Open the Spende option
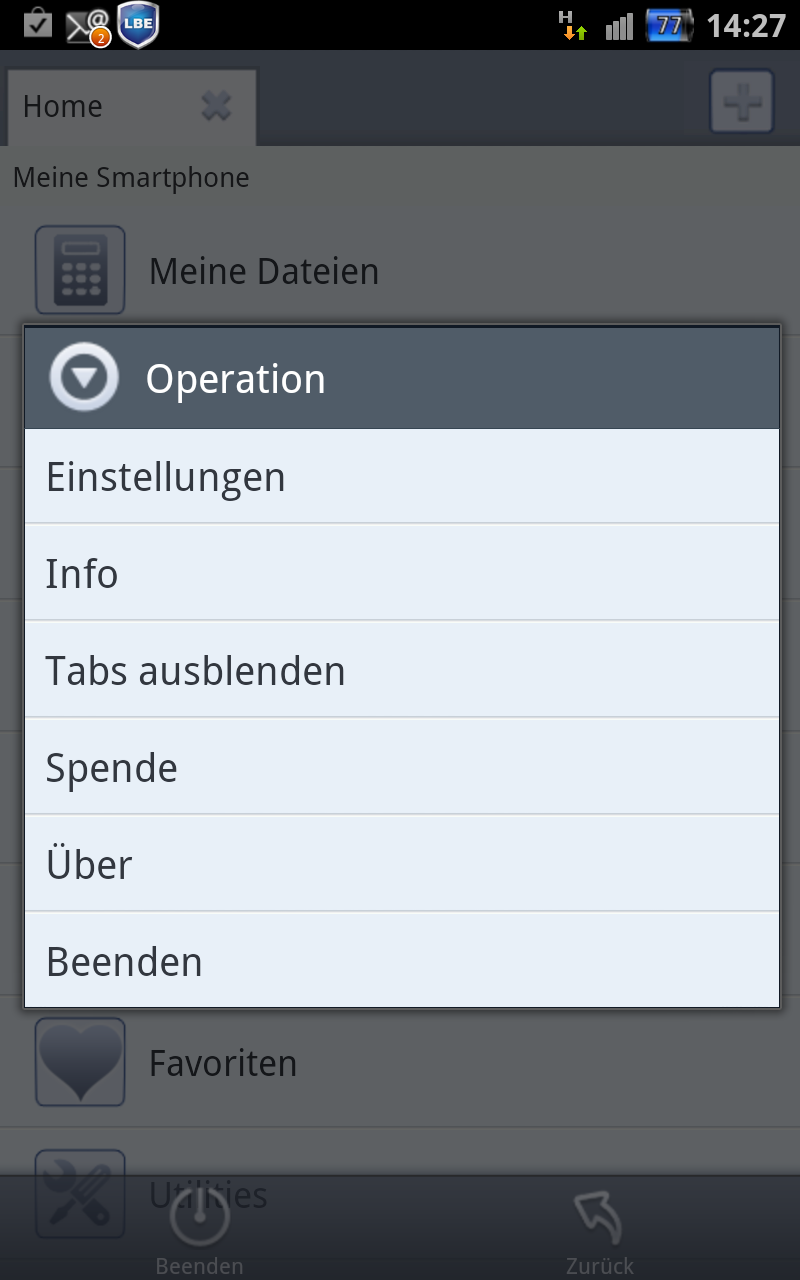800x1280 pixels. tap(402, 767)
